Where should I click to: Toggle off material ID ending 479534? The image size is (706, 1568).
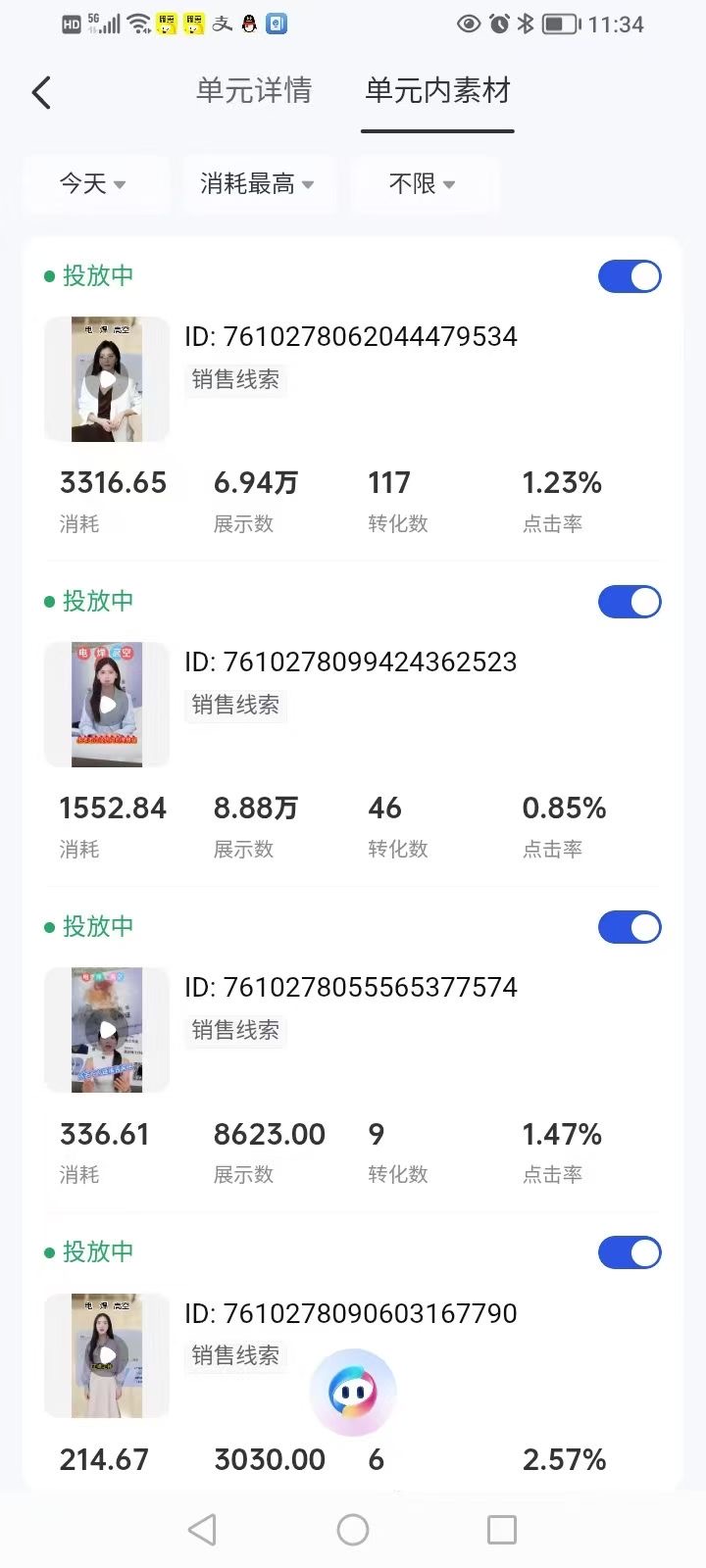click(x=630, y=276)
